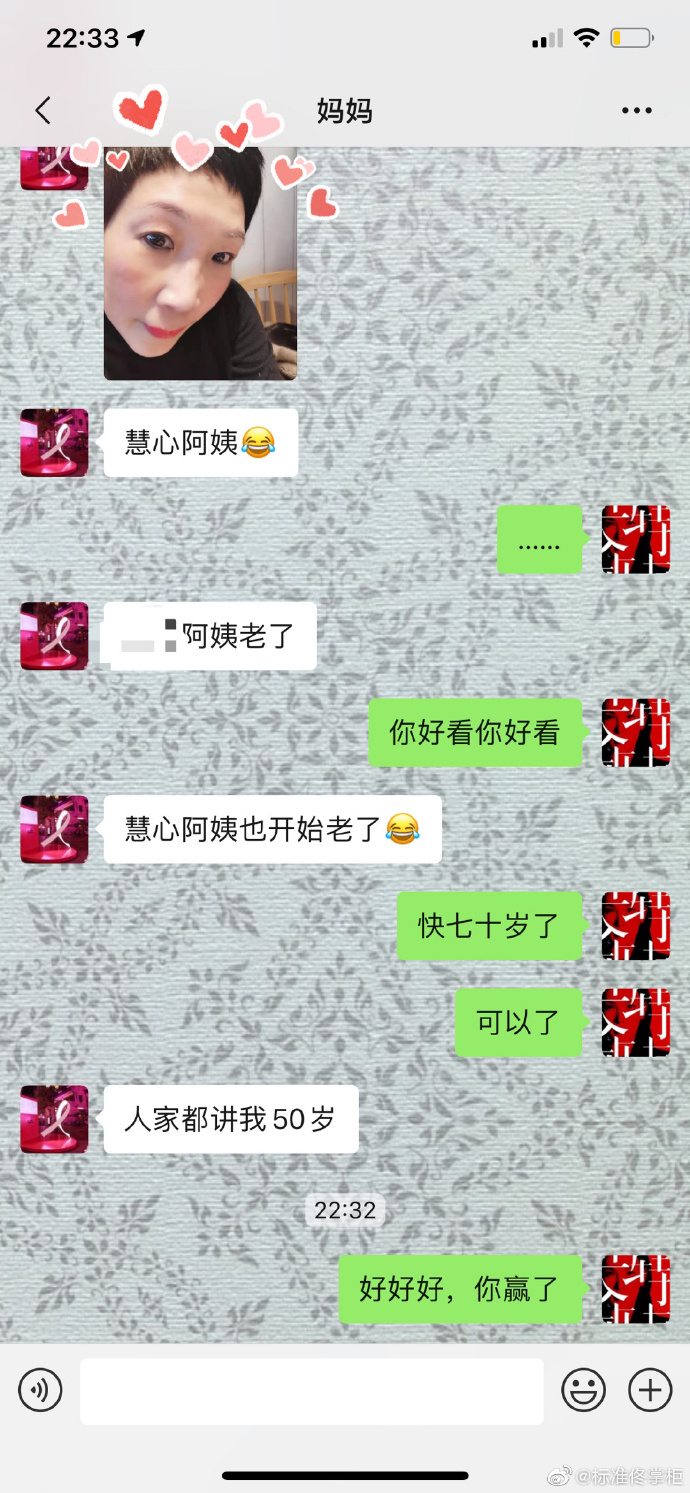This screenshot has height=1493, width=690.
Task: Open the chat info overflow menu
Action: tap(636, 111)
